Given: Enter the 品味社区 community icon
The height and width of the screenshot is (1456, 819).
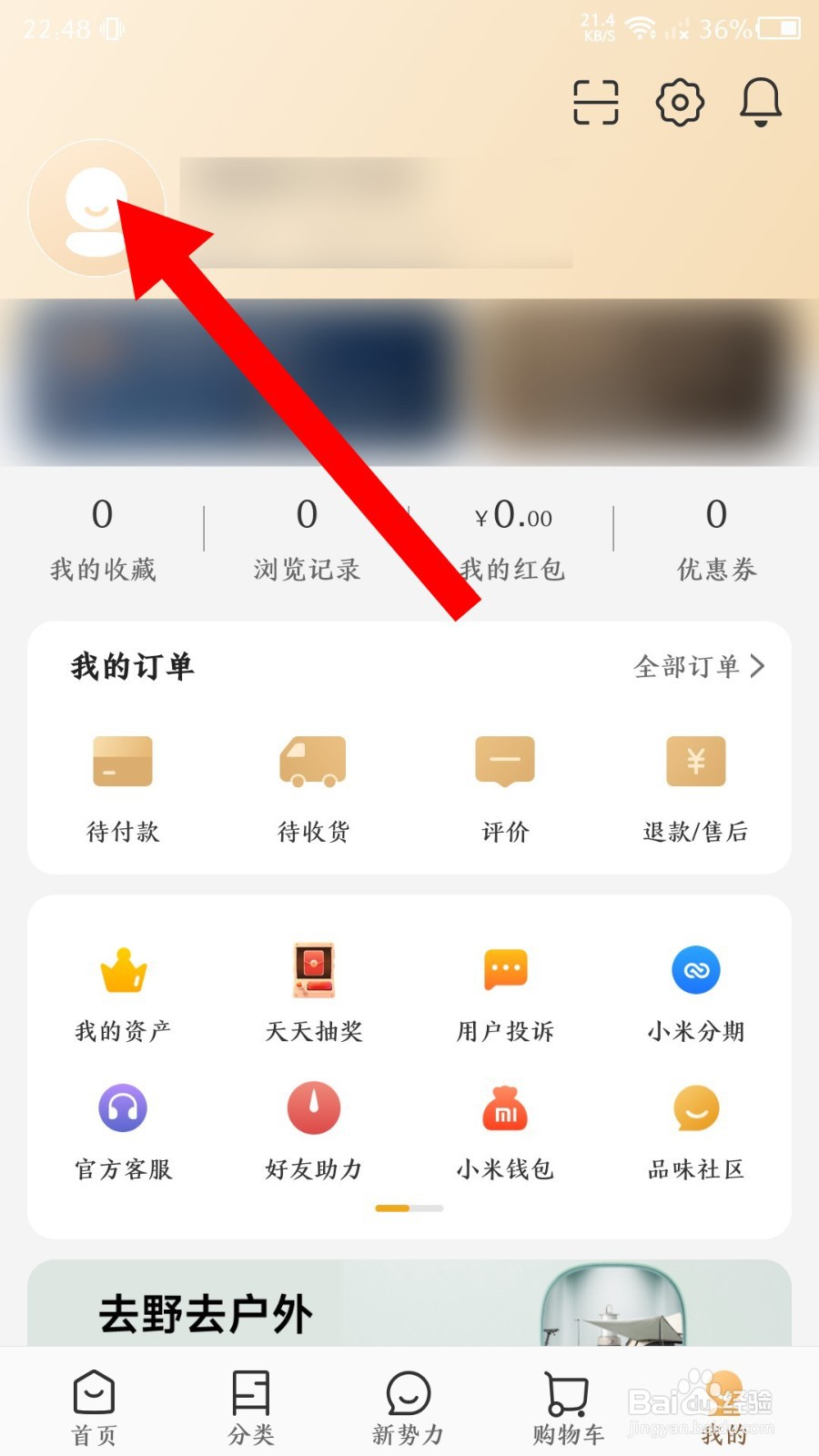Looking at the screenshot, I should pos(696,1128).
